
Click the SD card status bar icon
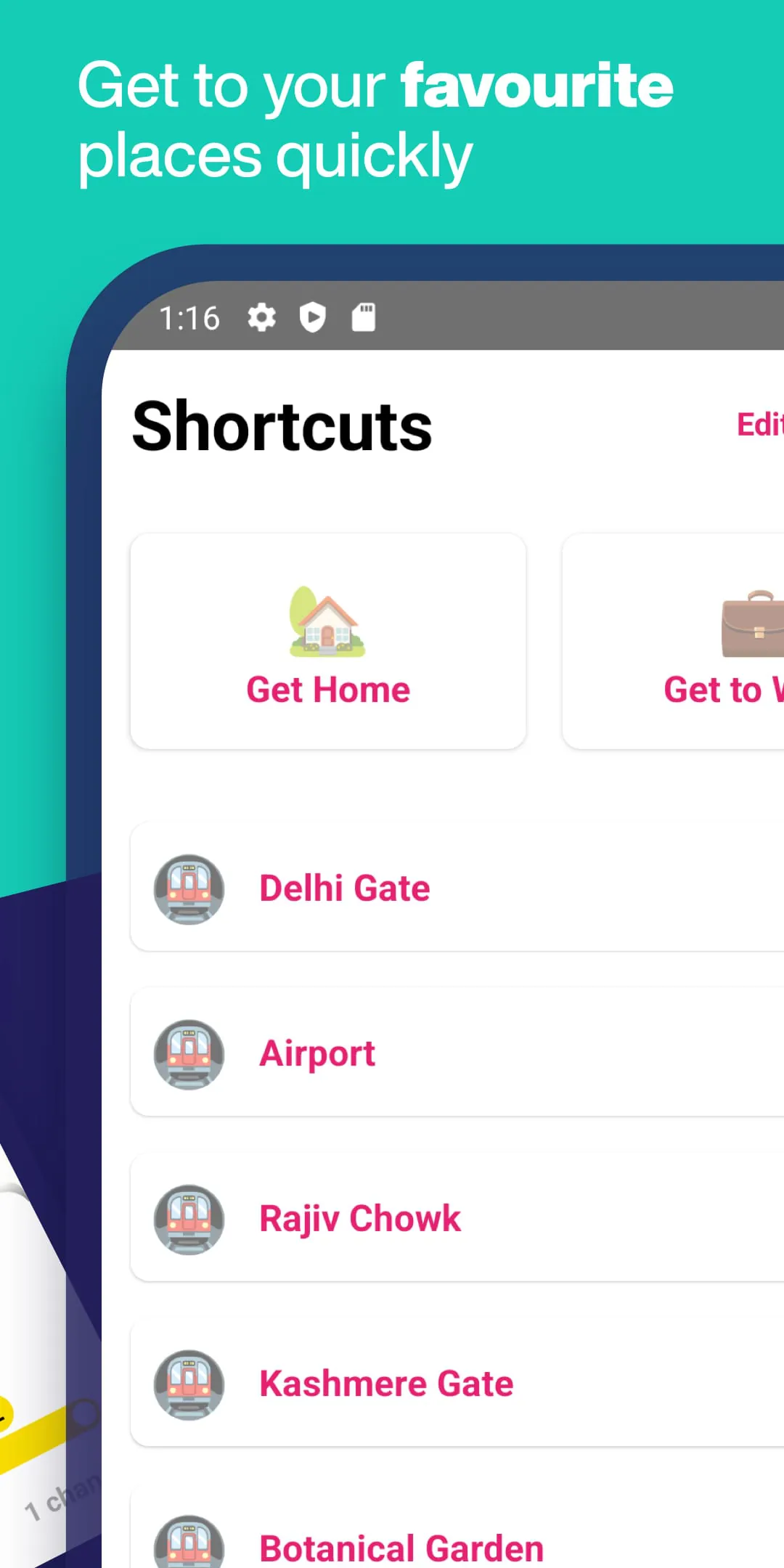[363, 317]
